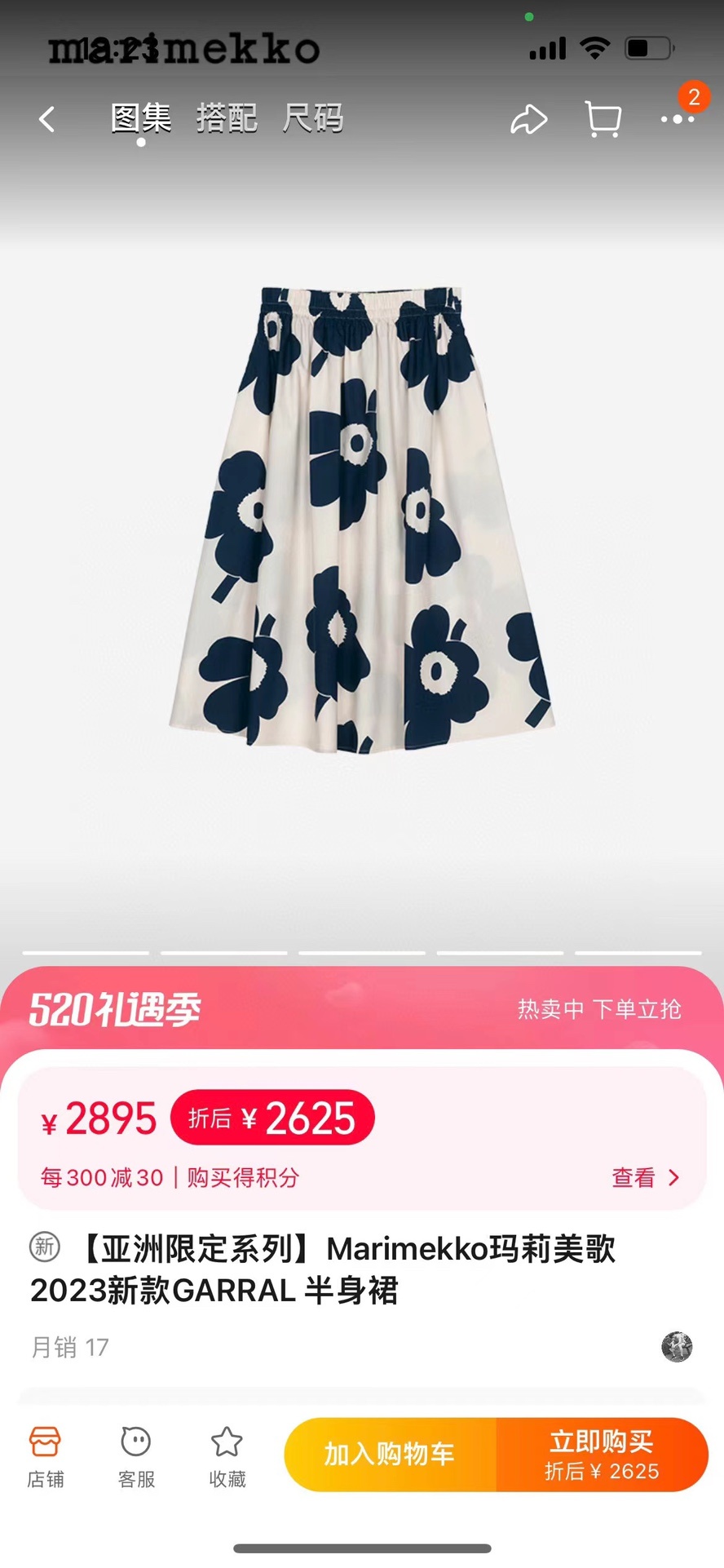
Task: Open the skirt product image
Action: tap(362, 518)
